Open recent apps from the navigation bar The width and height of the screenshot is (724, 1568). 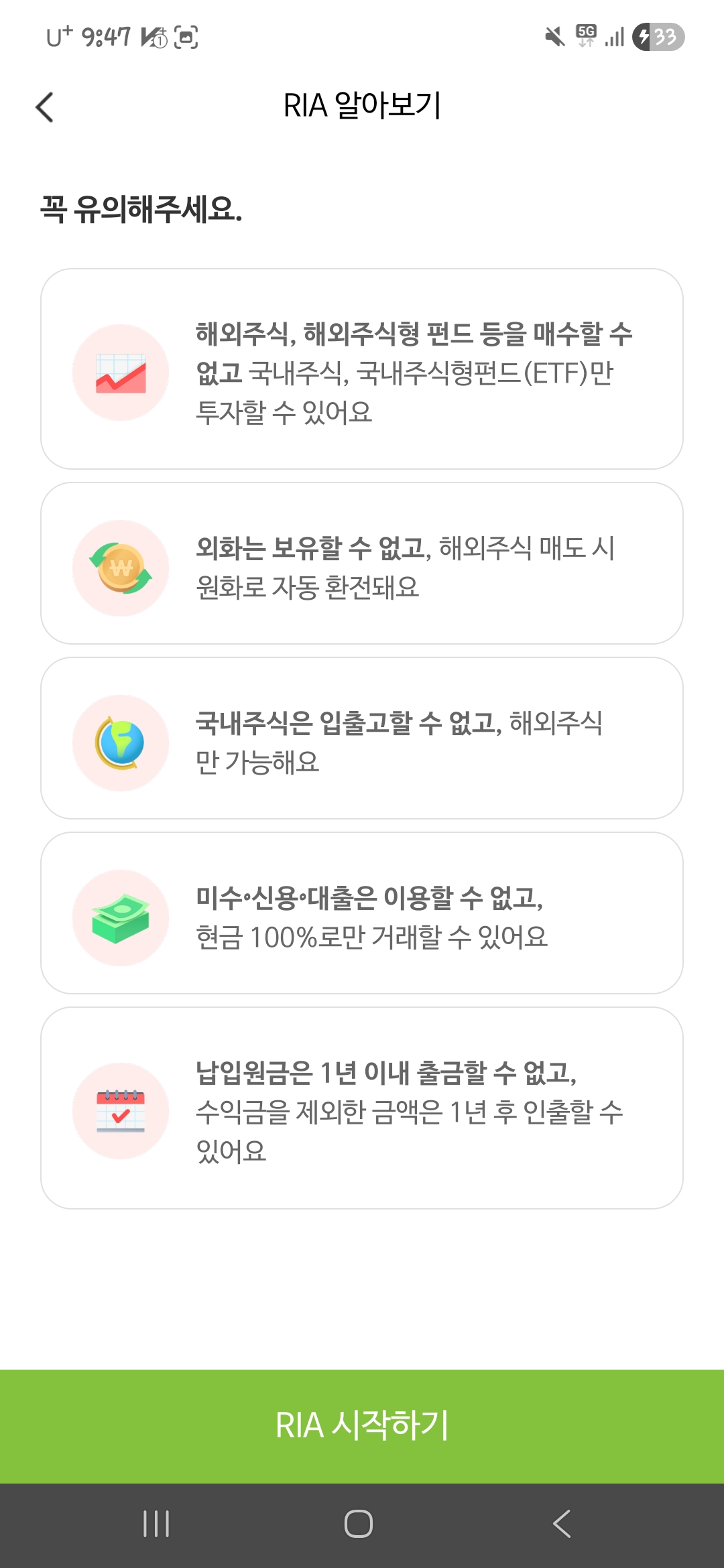tap(156, 1524)
